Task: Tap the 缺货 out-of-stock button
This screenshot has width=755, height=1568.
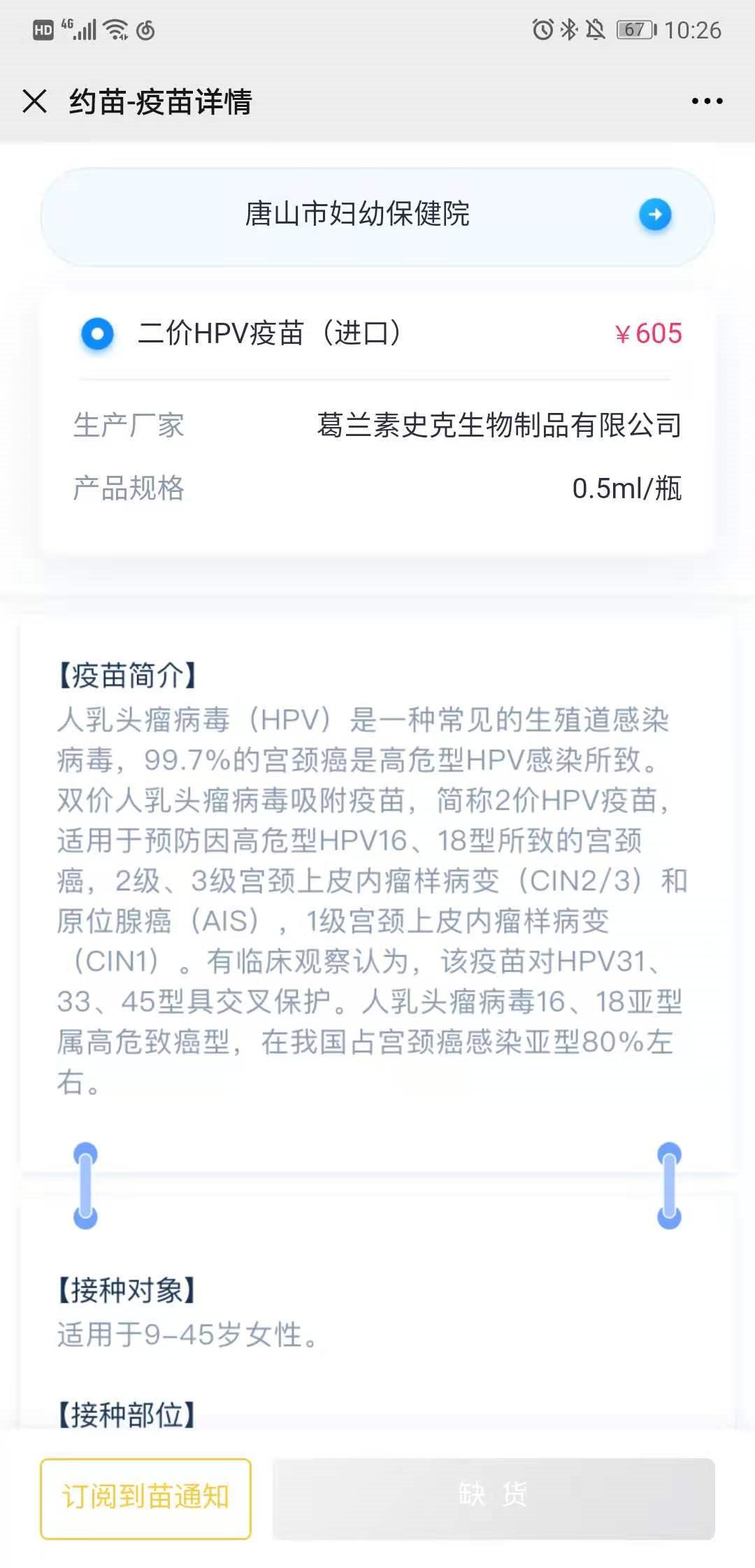Action: [493, 1498]
